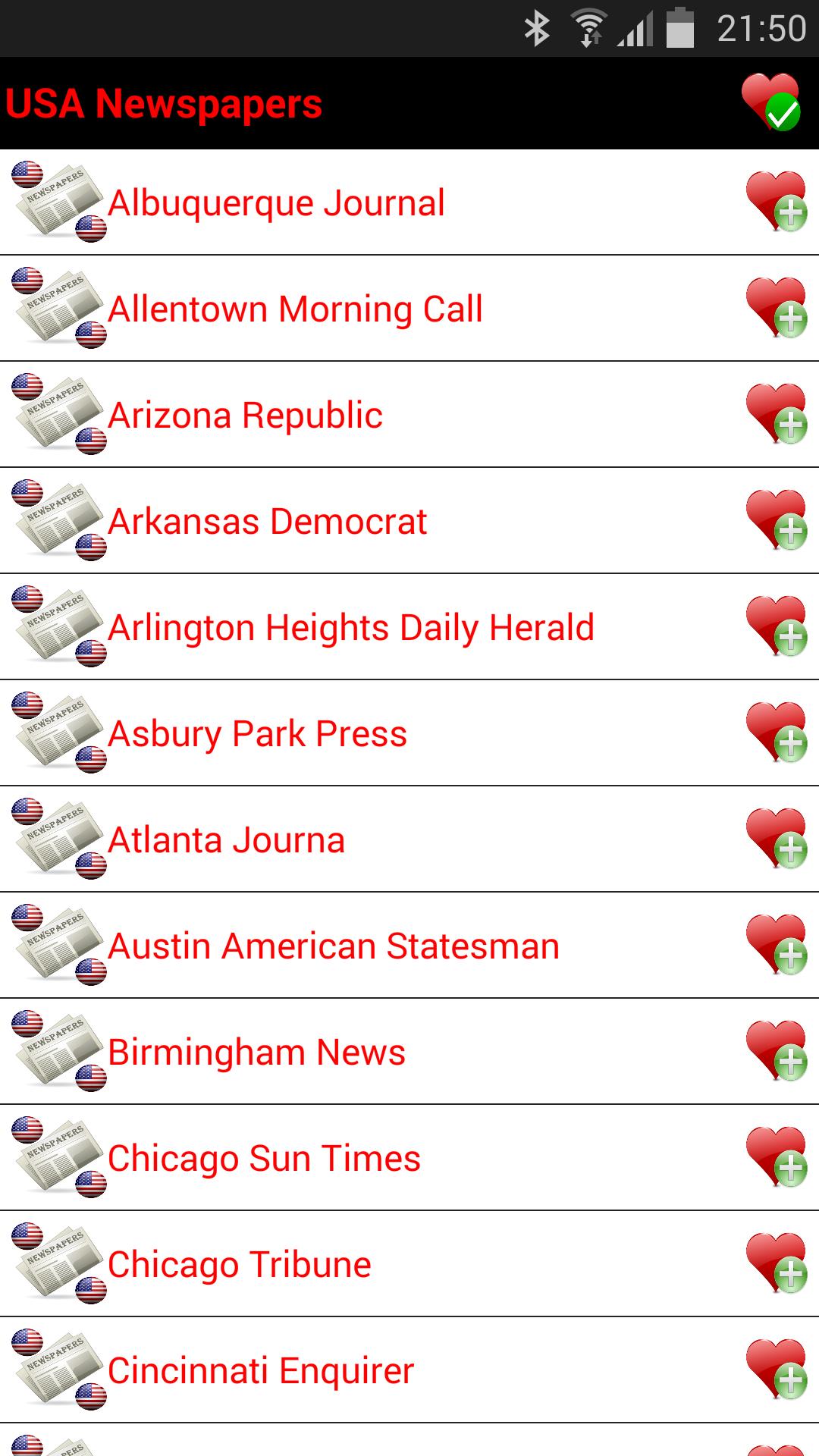
Task: Check the battery status indicator
Action: [679, 27]
